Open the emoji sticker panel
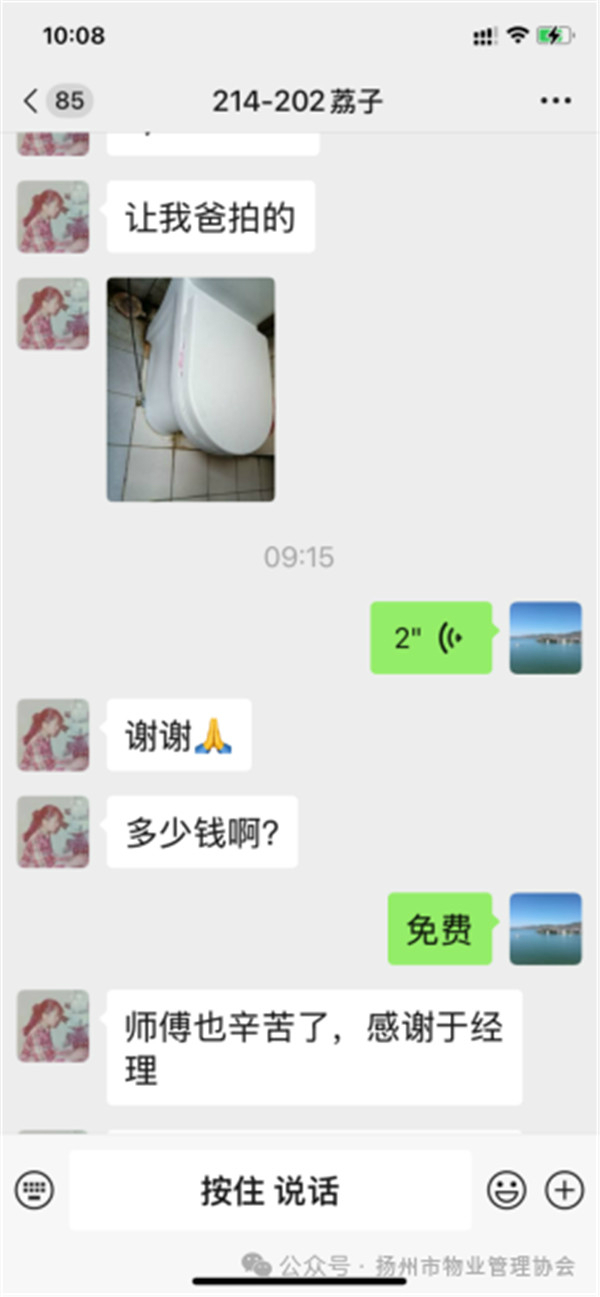The height and width of the screenshot is (1297, 600). click(507, 1190)
